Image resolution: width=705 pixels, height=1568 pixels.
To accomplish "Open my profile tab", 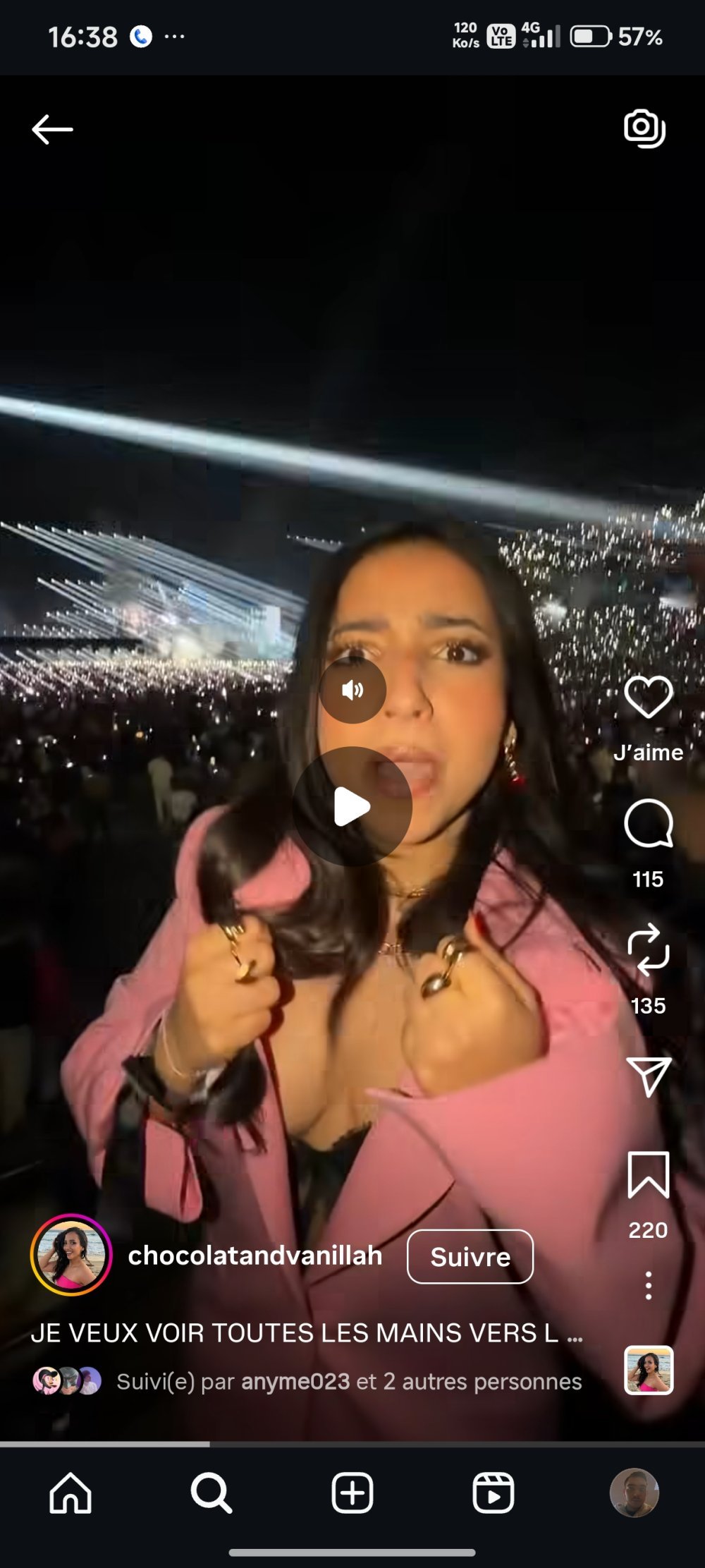I will tap(634, 1493).
